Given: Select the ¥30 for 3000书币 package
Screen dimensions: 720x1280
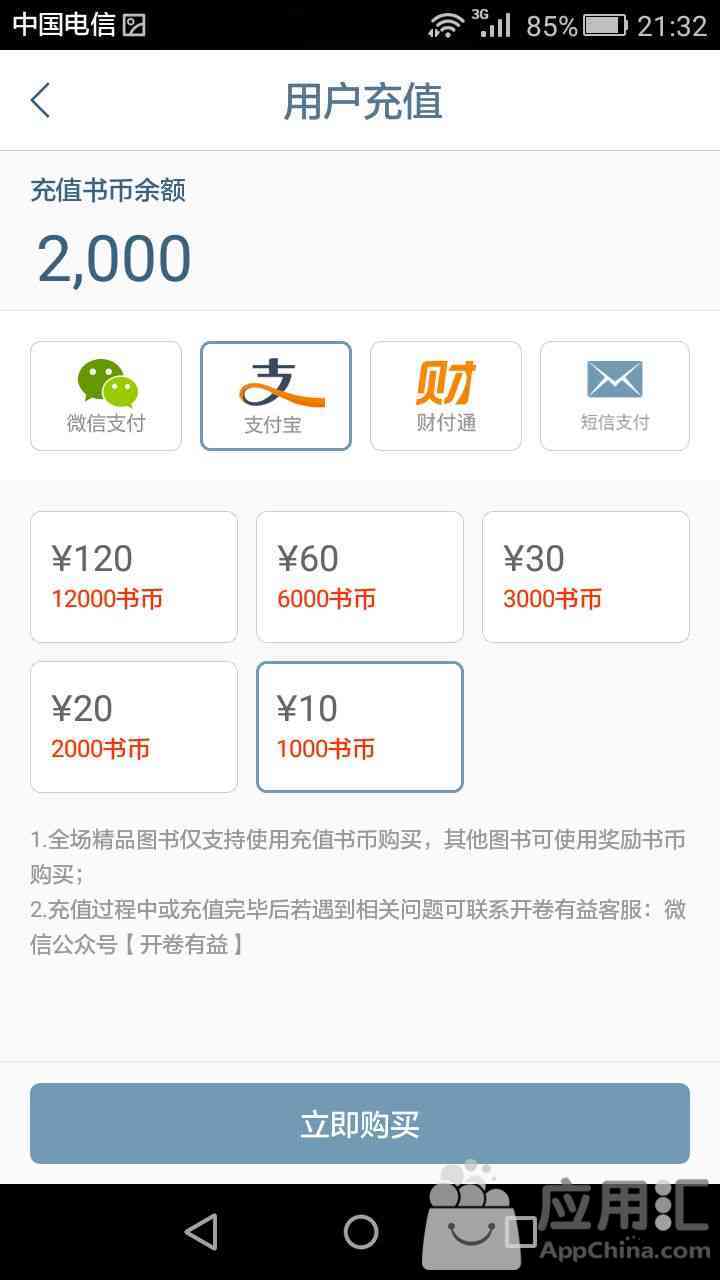Looking at the screenshot, I should (586, 577).
